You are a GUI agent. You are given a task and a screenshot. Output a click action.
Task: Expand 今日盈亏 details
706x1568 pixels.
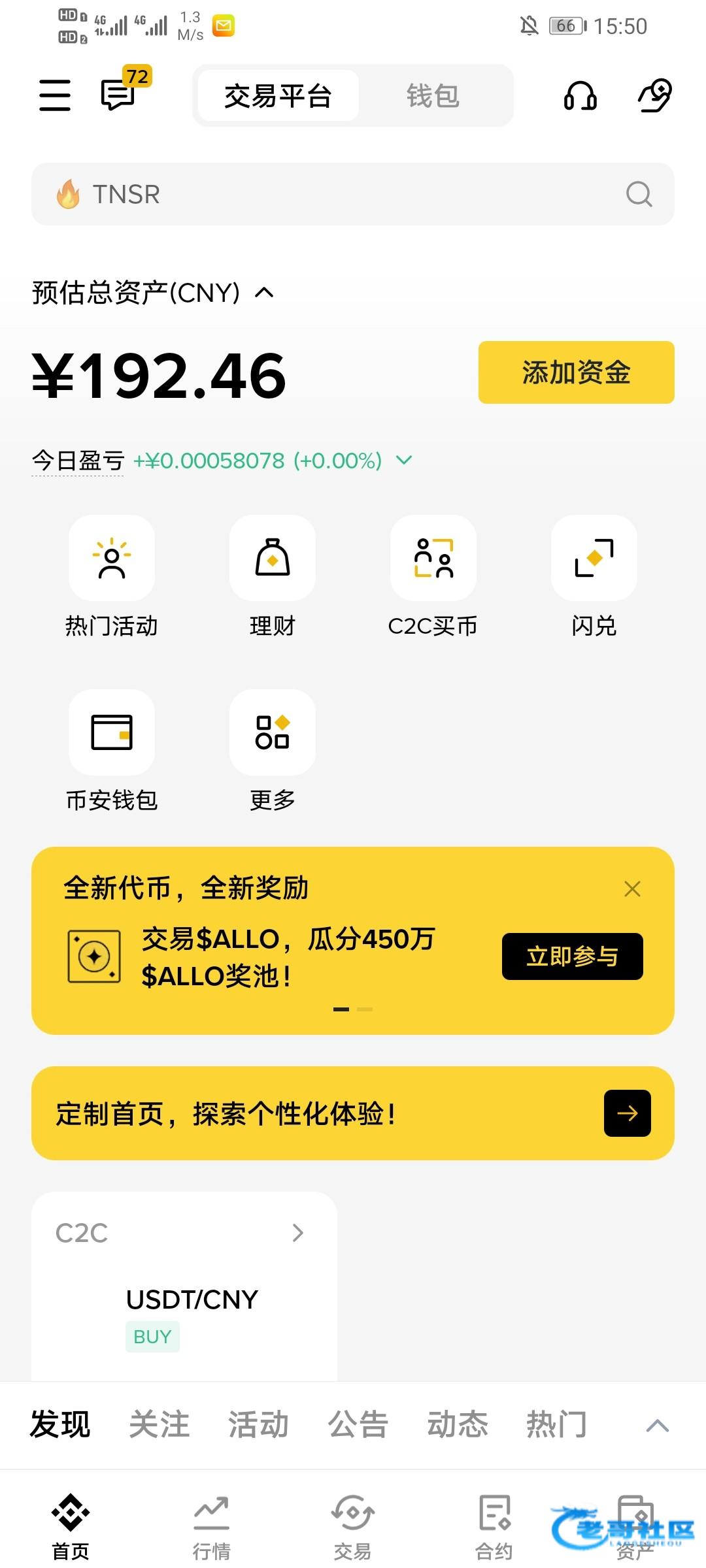(x=405, y=461)
